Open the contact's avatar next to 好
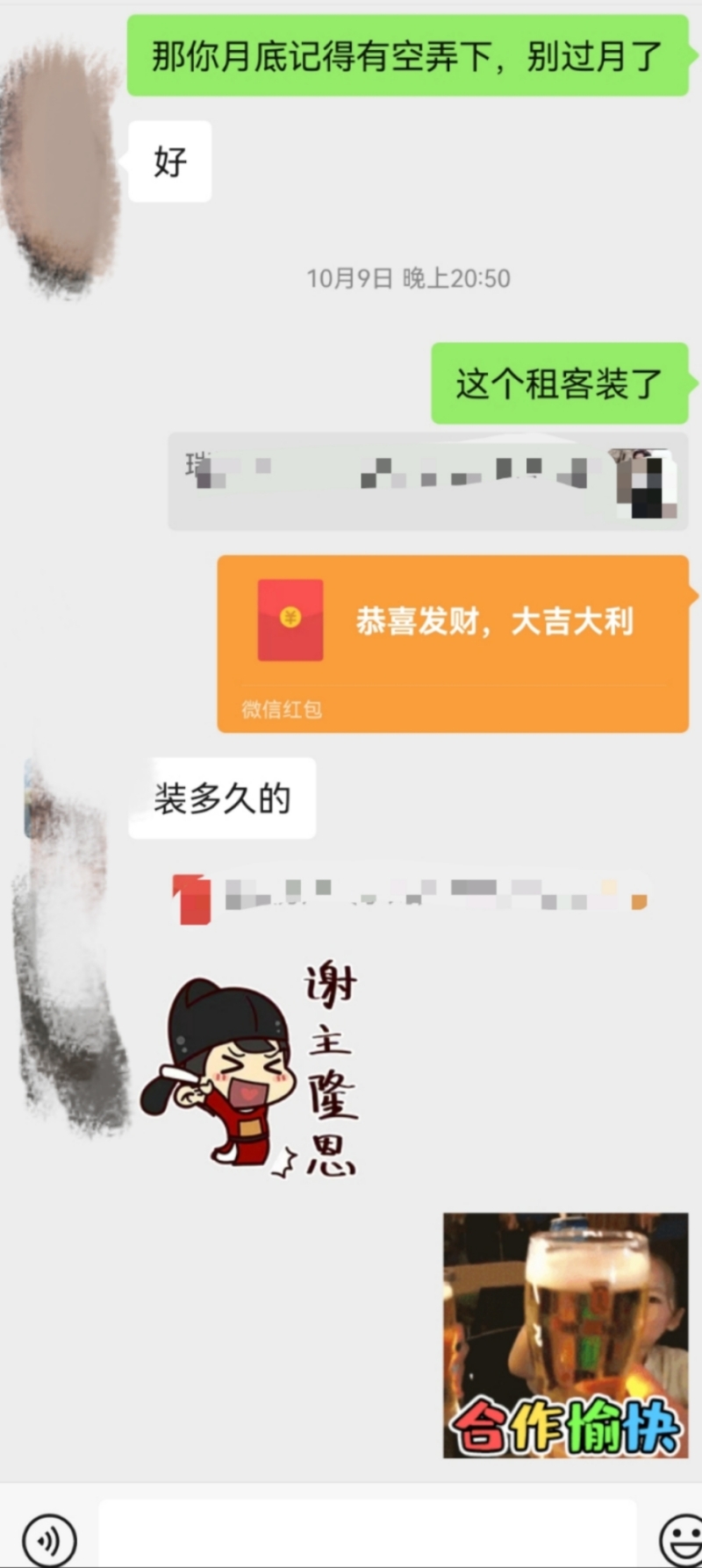This screenshot has width=702, height=1568. tap(60, 167)
